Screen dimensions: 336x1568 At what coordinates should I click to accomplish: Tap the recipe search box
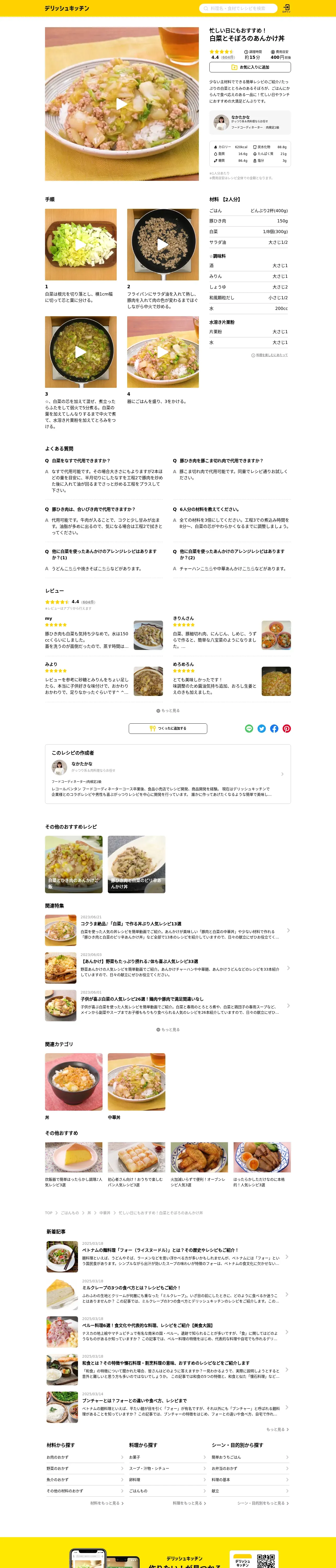(x=238, y=9)
